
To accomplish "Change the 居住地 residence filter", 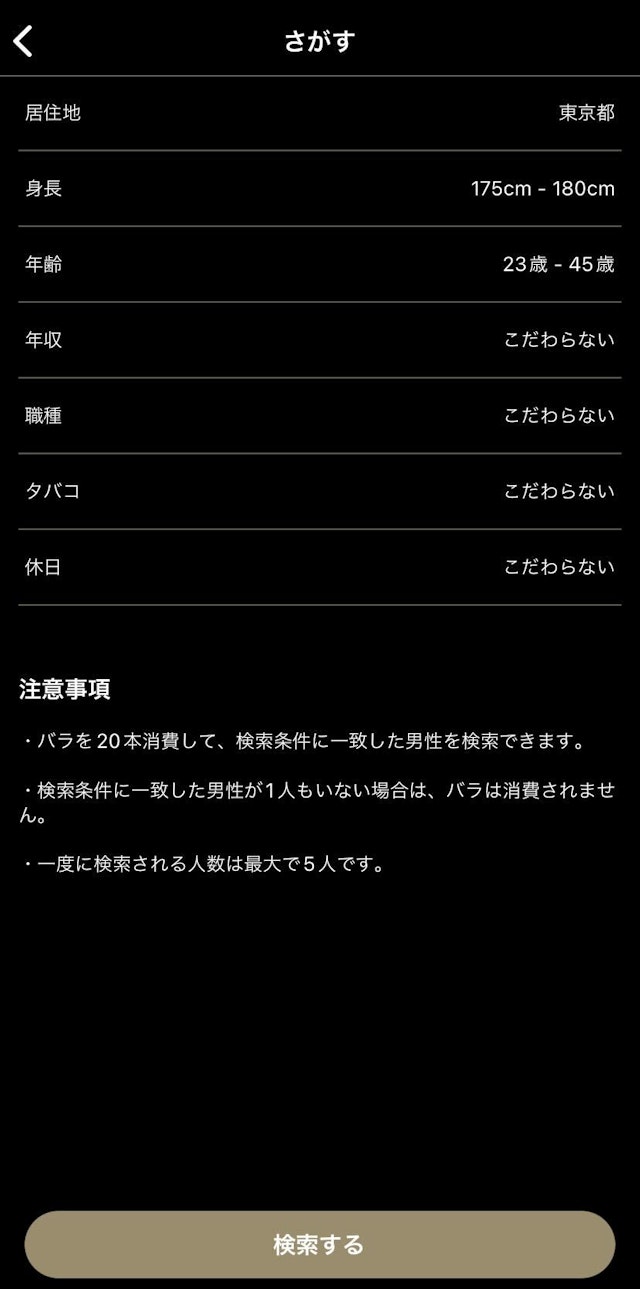I will [x=319, y=113].
